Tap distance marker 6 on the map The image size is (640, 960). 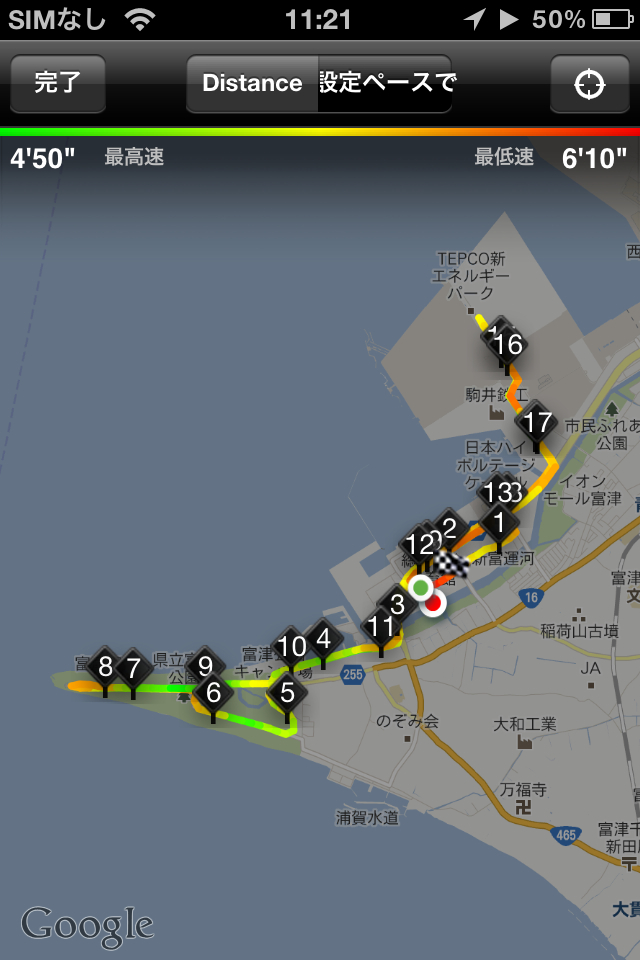[213, 691]
